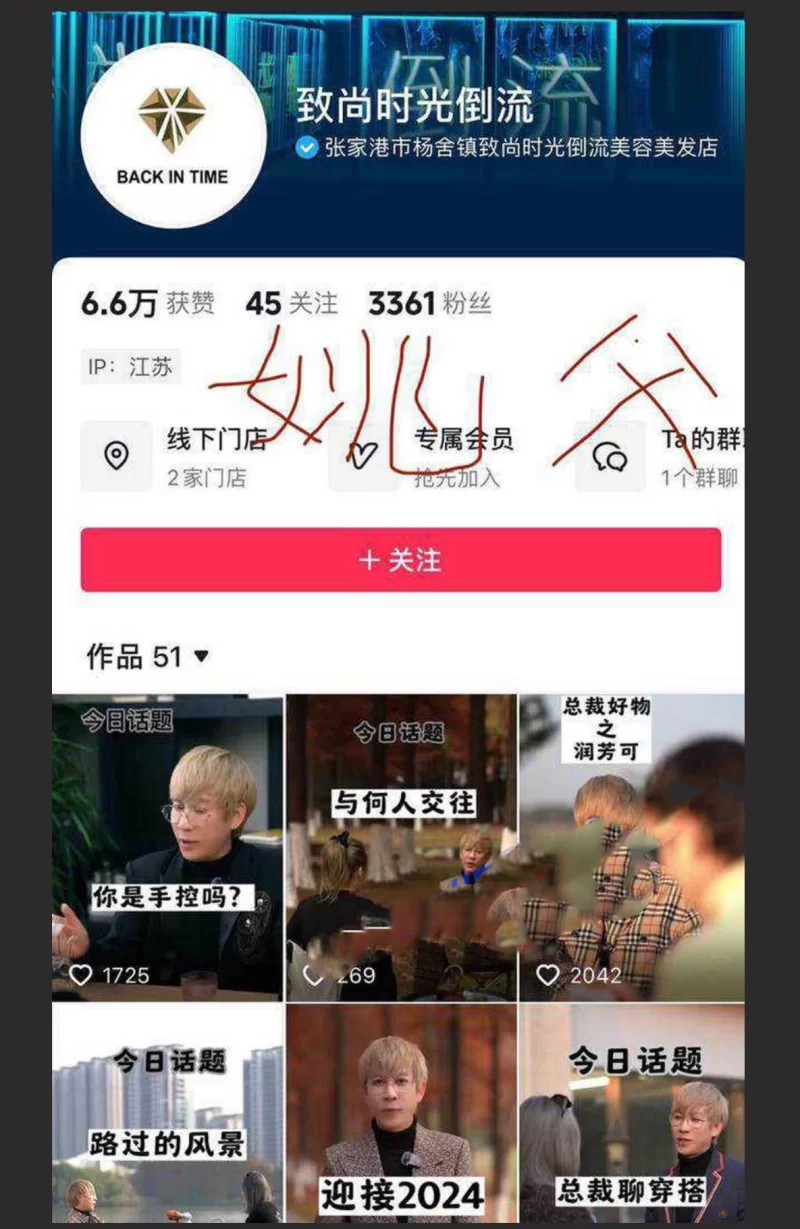This screenshot has width=800, height=1229.
Task: Follow the account with the 关注 button
Action: [400, 560]
